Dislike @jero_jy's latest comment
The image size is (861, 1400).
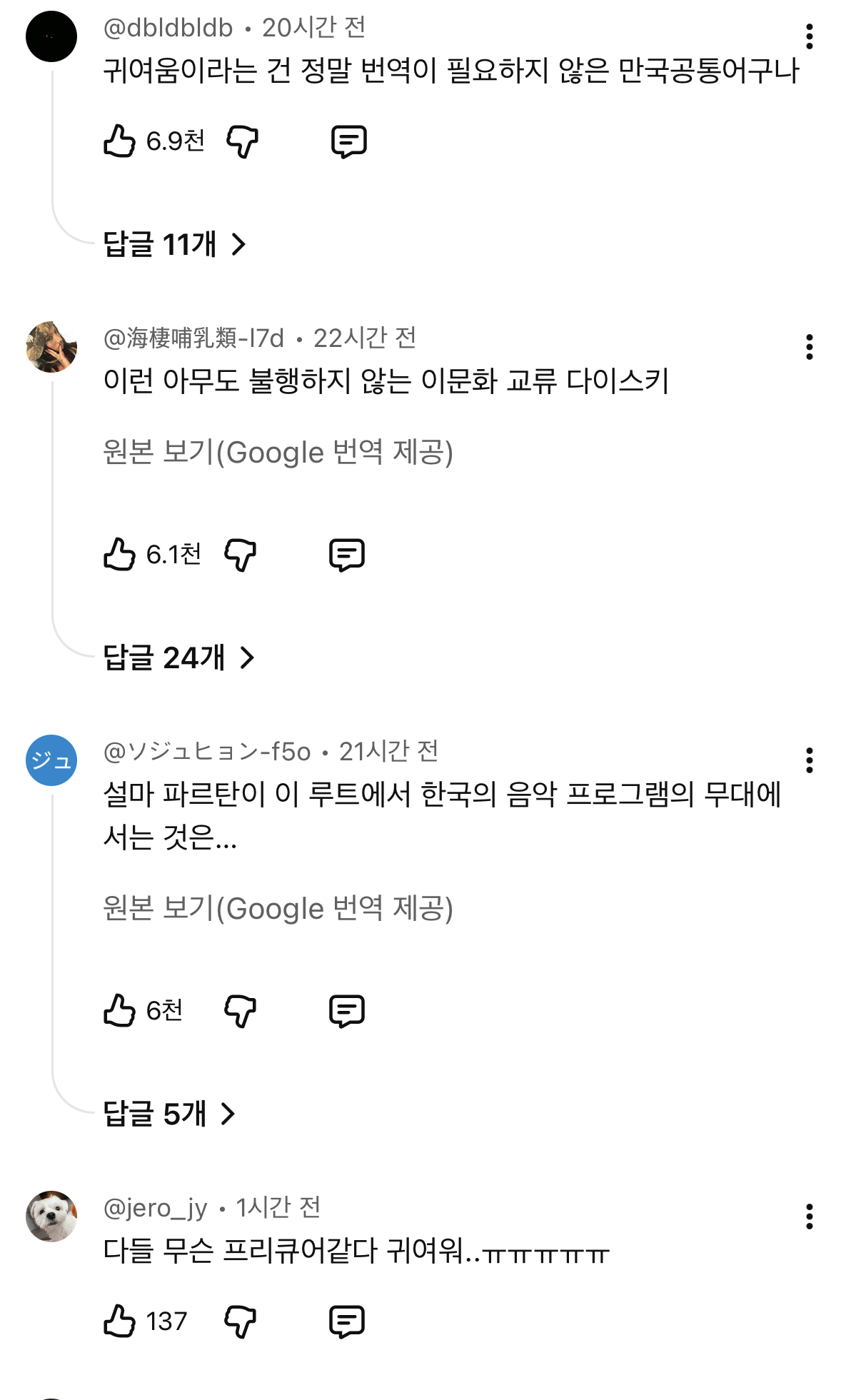[x=240, y=1319]
